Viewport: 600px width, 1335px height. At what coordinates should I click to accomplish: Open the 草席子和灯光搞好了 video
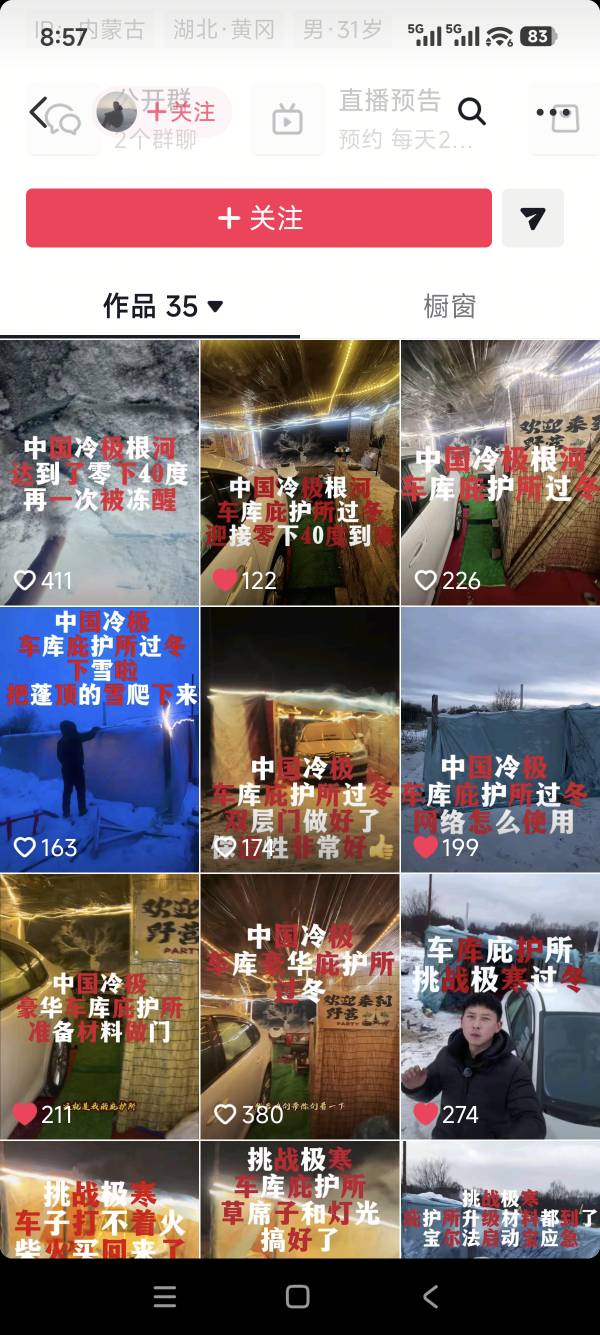point(299,1200)
